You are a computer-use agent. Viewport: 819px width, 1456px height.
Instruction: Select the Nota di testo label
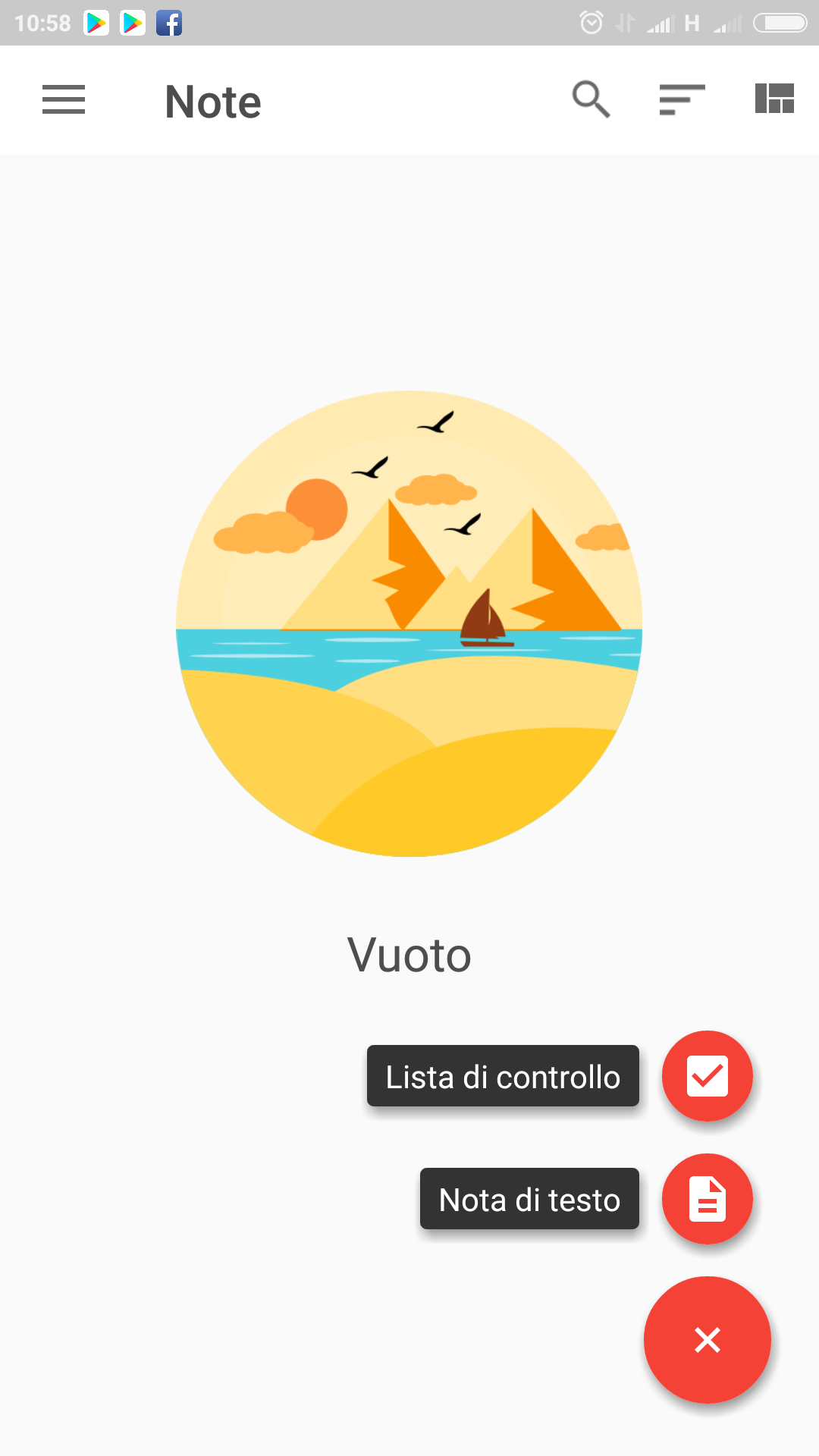pyautogui.click(x=529, y=1199)
